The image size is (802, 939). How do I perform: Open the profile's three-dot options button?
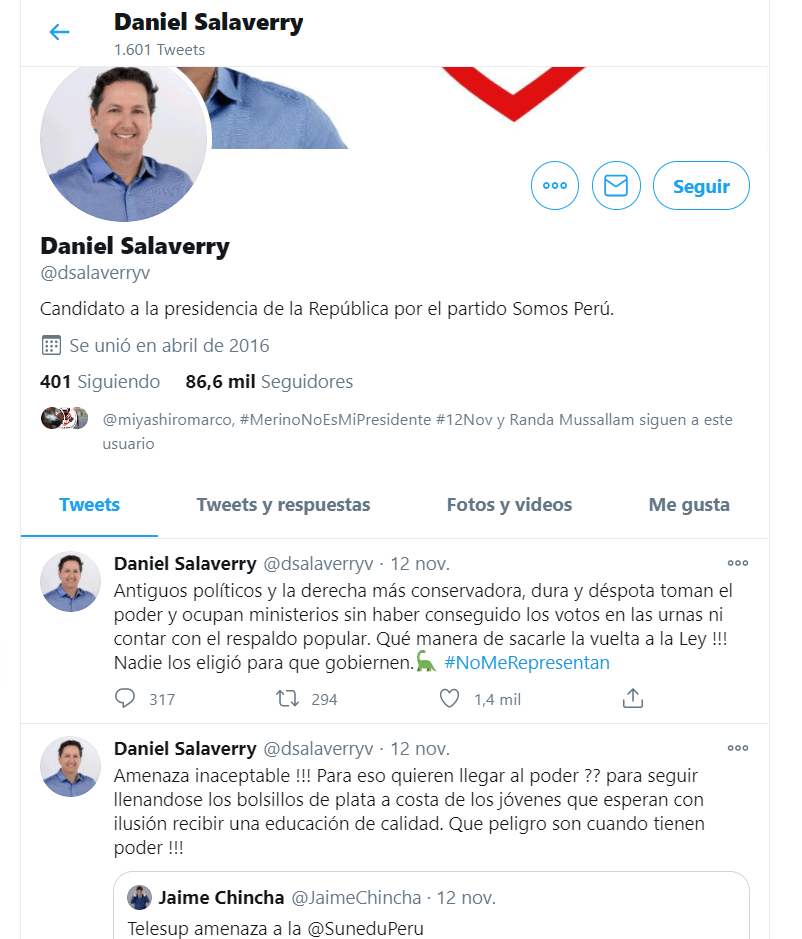coord(554,186)
